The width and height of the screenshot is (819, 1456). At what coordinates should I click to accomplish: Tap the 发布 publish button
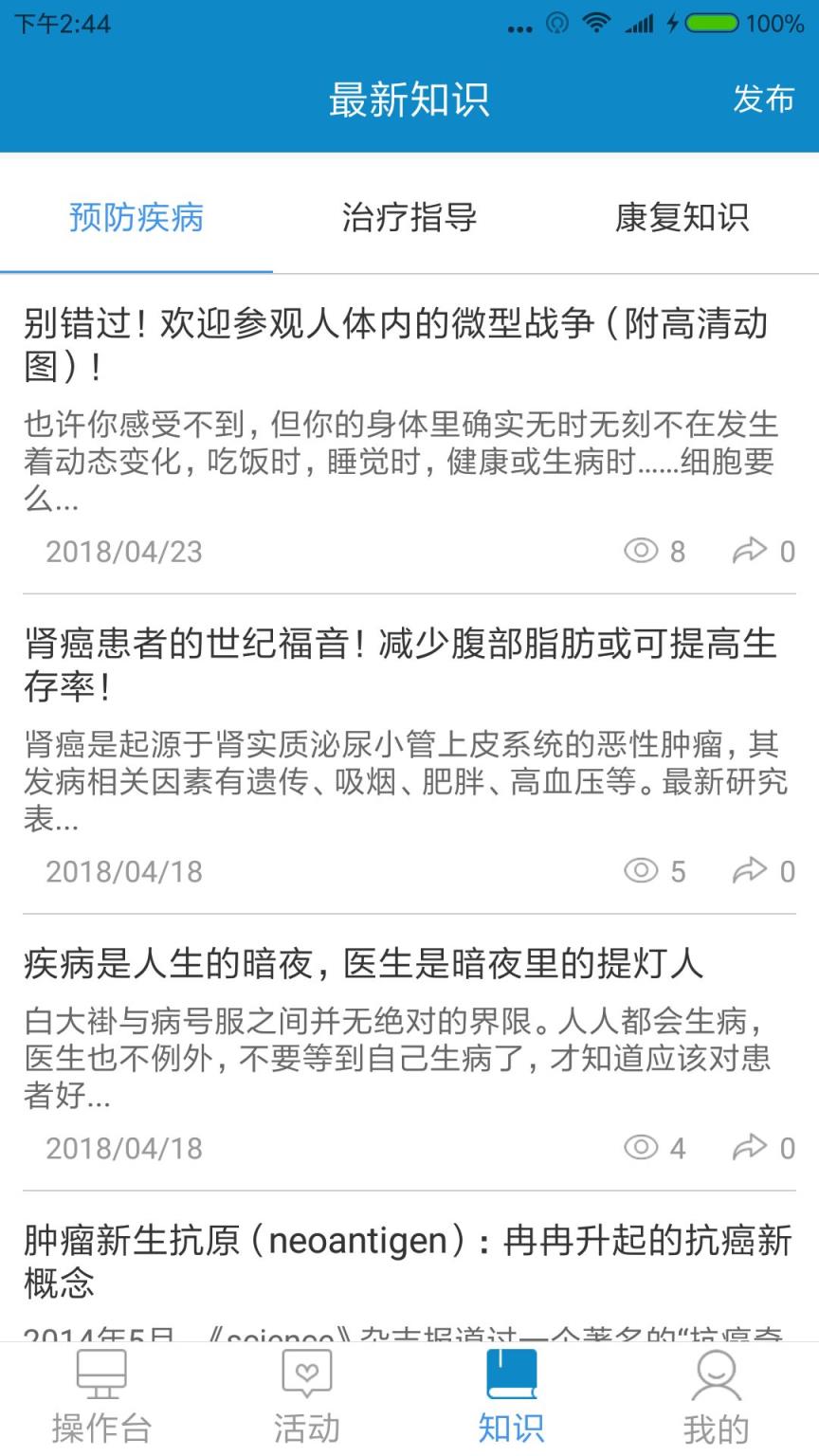point(763,100)
